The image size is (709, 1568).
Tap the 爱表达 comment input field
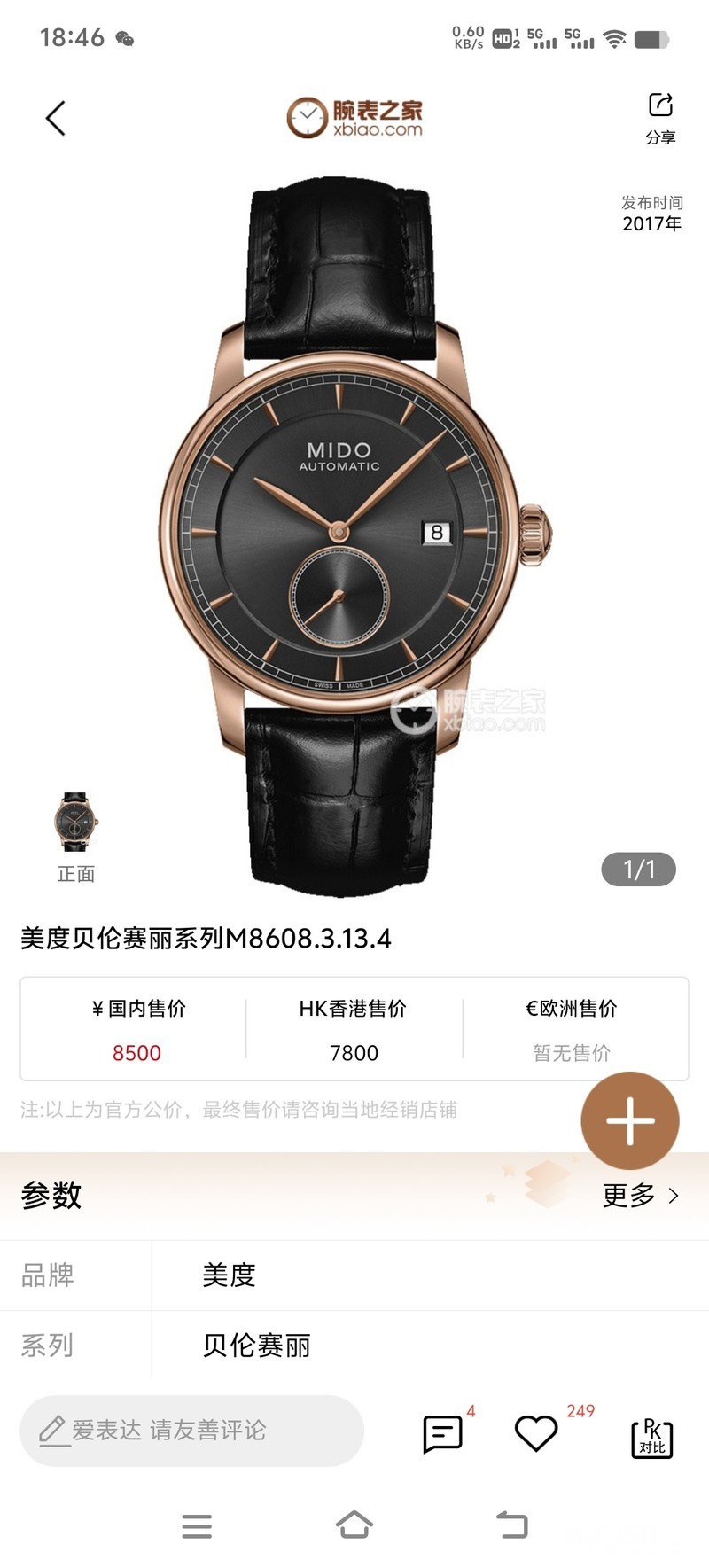[x=191, y=1430]
